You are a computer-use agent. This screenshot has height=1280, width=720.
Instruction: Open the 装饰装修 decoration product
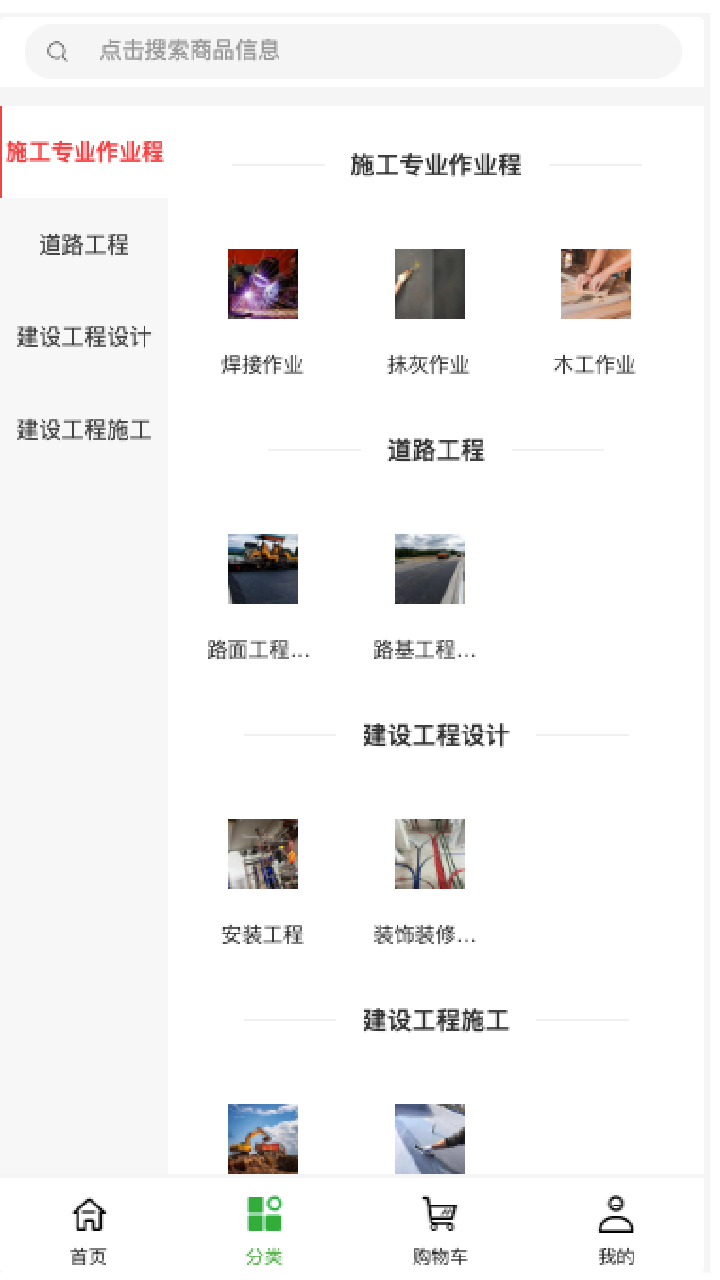click(429, 854)
